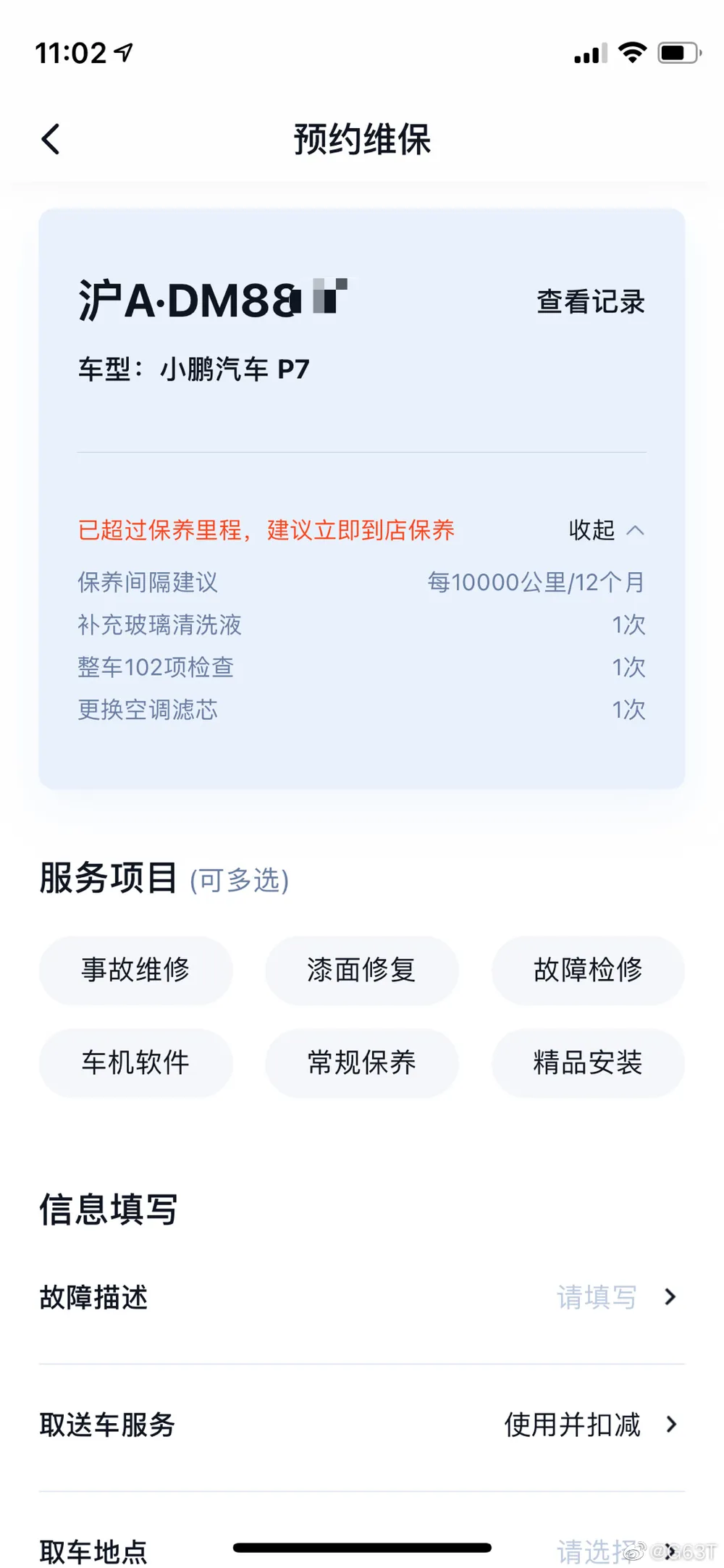The image size is (724, 1568).
Task: Choose 故障检修 service option
Action: (x=588, y=970)
